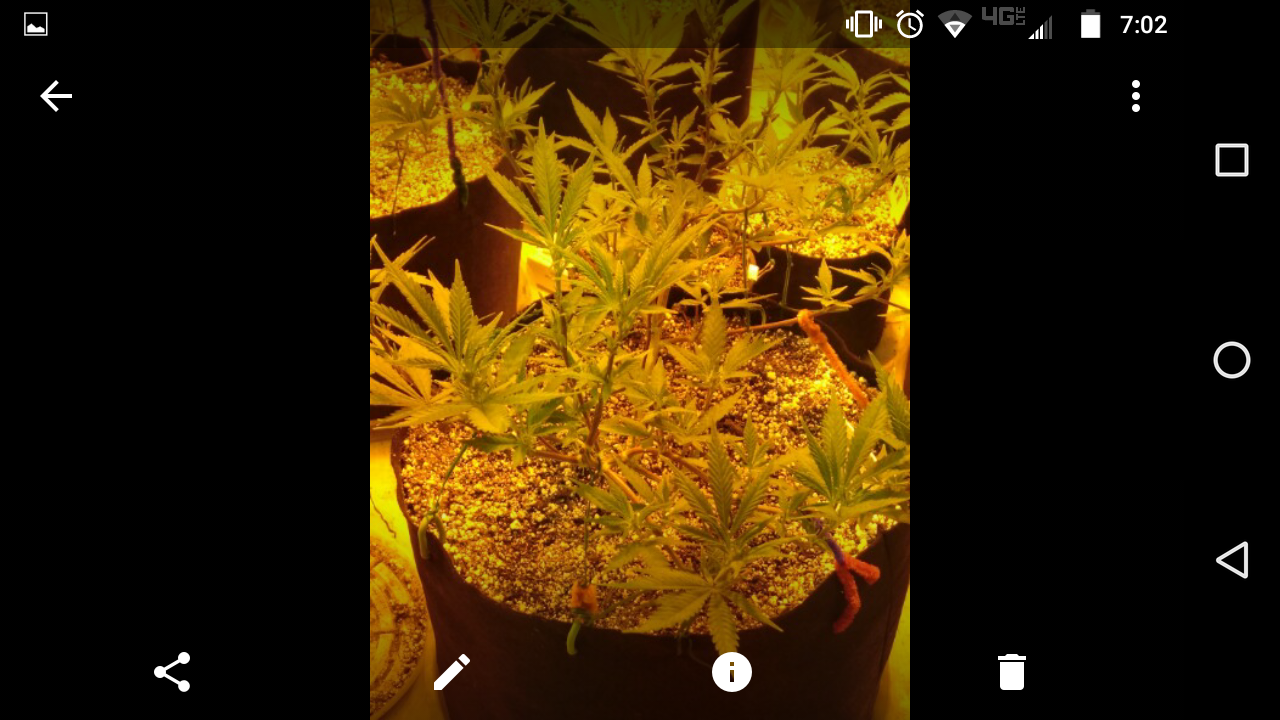Open the overflow menu
Image resolution: width=1280 pixels, height=720 pixels.
(1136, 96)
